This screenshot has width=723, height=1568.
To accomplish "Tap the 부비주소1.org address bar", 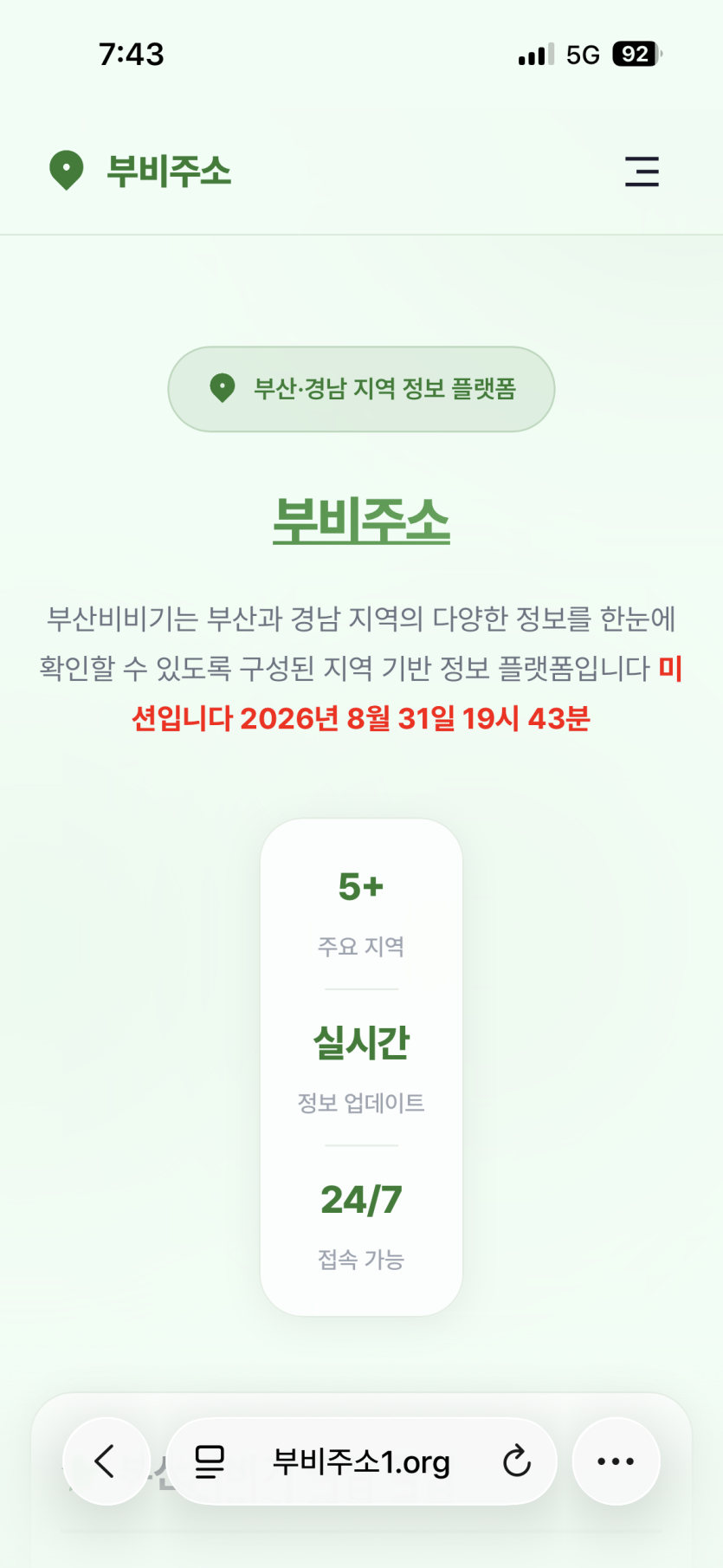I will point(361,1461).
